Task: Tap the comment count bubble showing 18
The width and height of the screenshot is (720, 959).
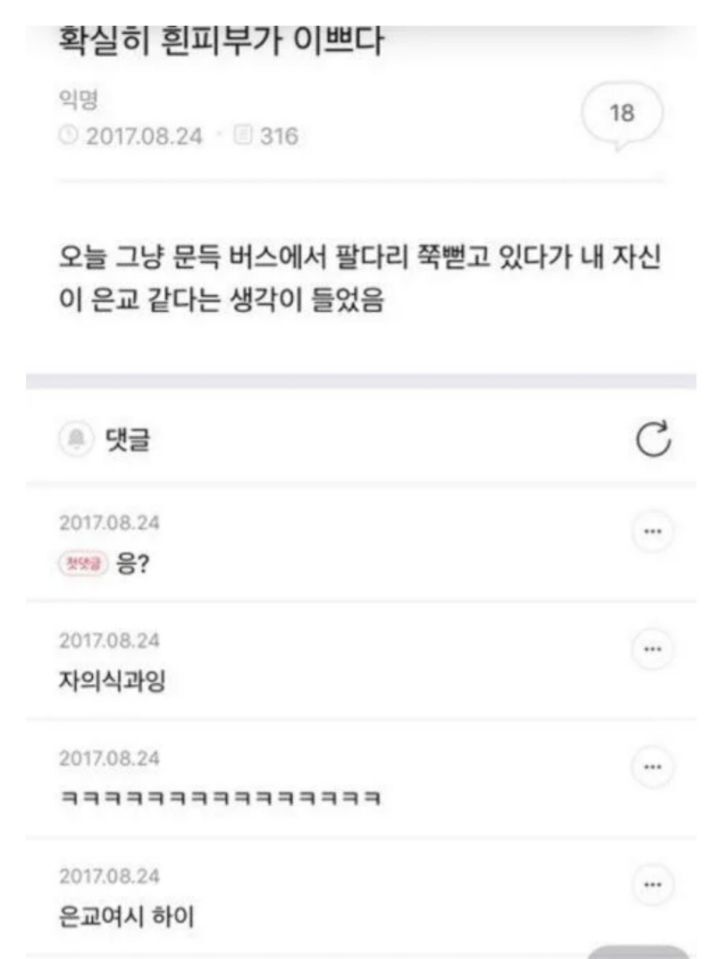Action: (x=621, y=114)
